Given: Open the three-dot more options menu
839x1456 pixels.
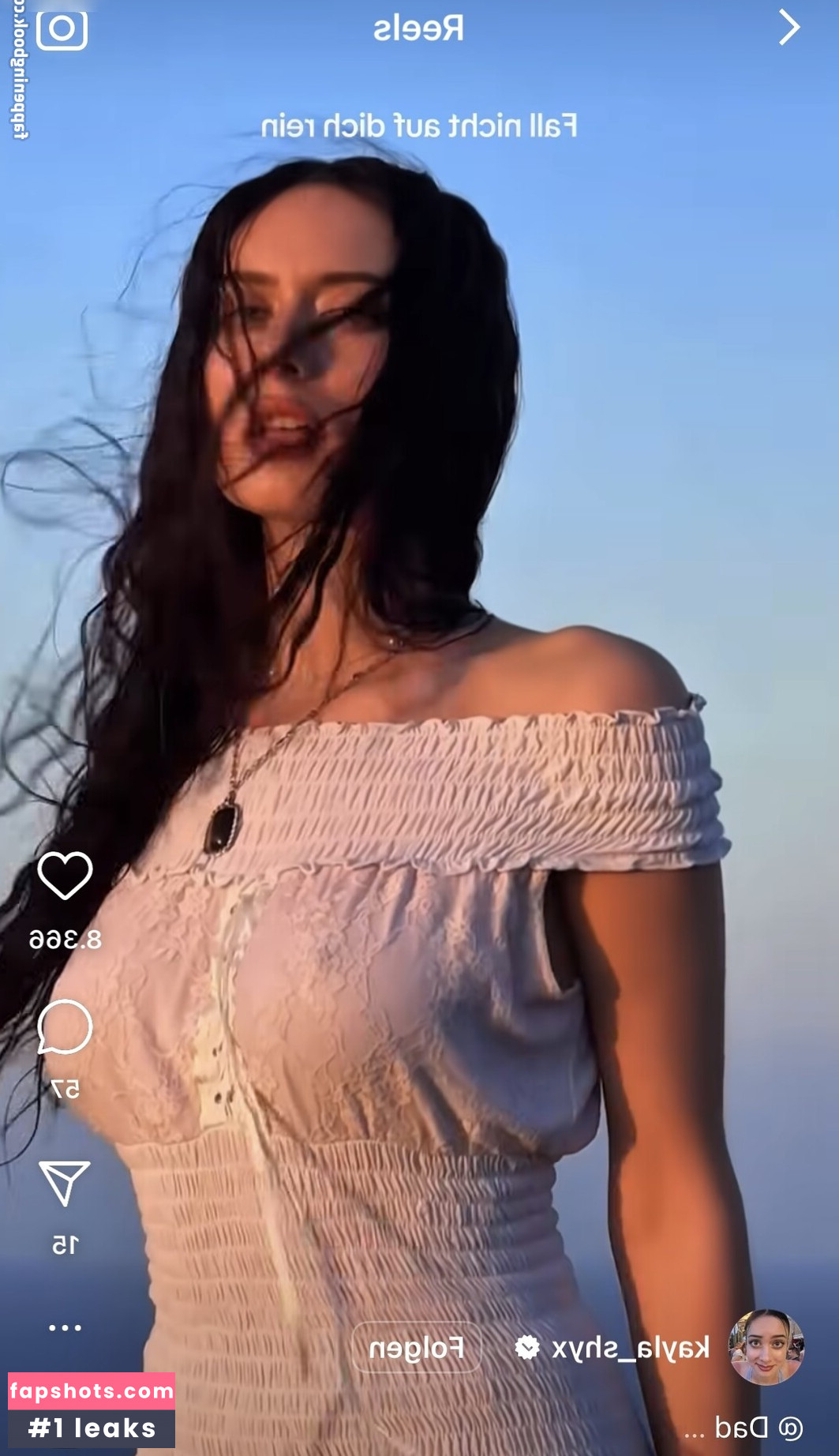Looking at the screenshot, I should 65,1328.
